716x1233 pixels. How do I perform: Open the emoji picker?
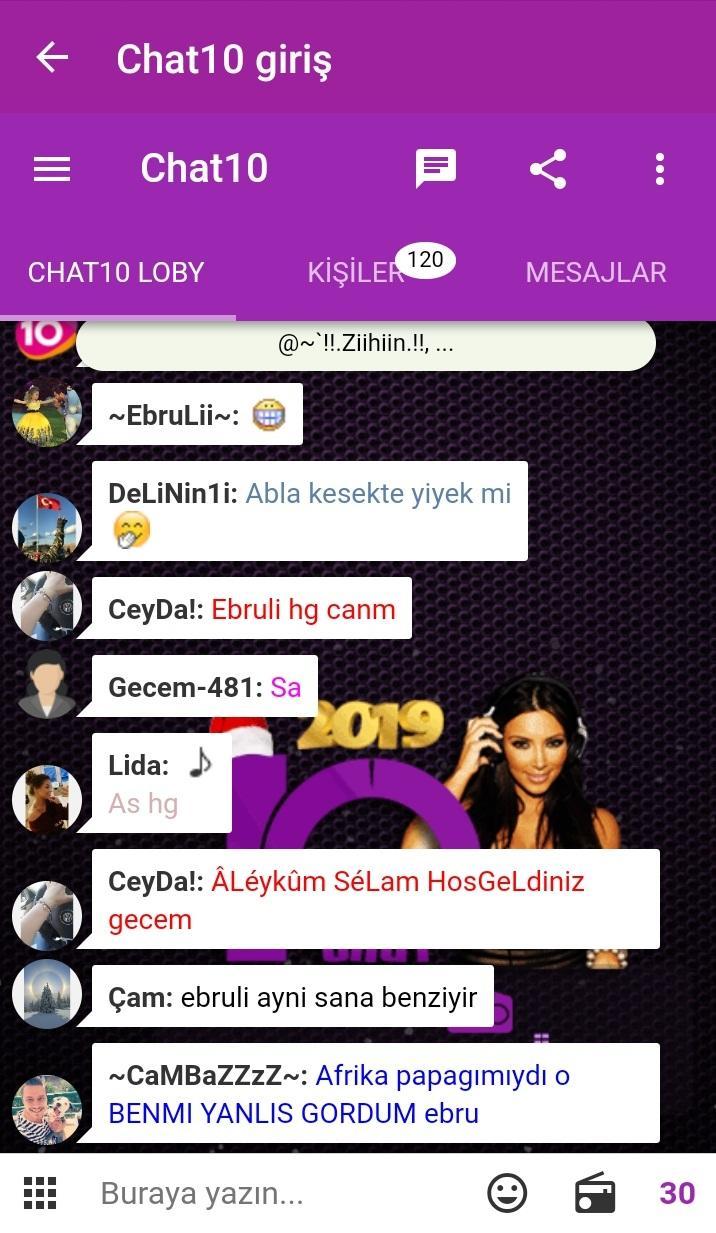[x=507, y=1193]
